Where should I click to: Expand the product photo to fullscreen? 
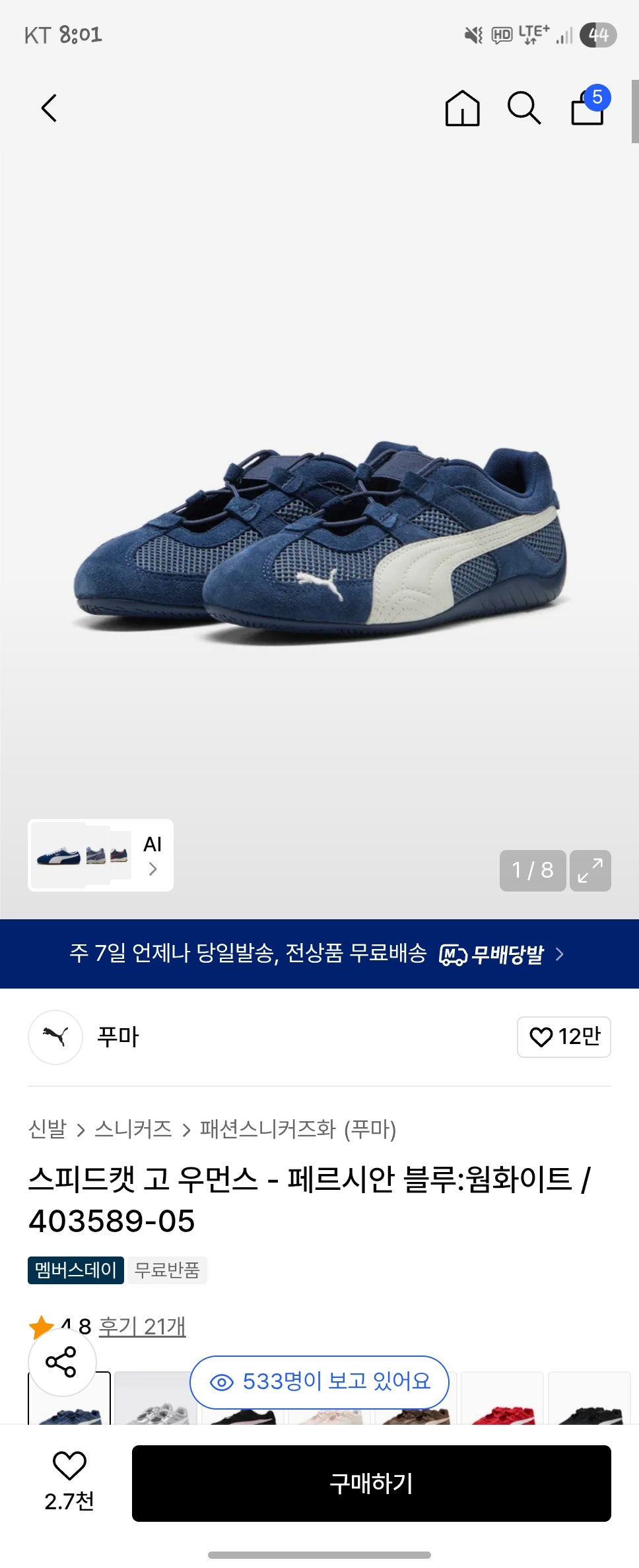coord(591,871)
